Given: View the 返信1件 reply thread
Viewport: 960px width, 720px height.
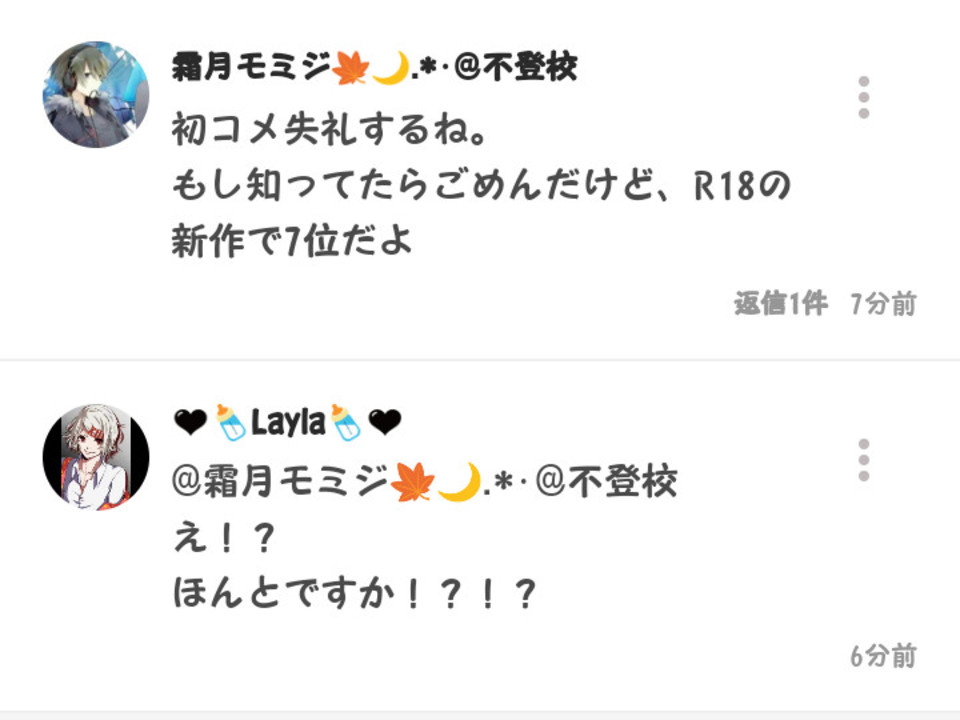Looking at the screenshot, I should click(781, 304).
